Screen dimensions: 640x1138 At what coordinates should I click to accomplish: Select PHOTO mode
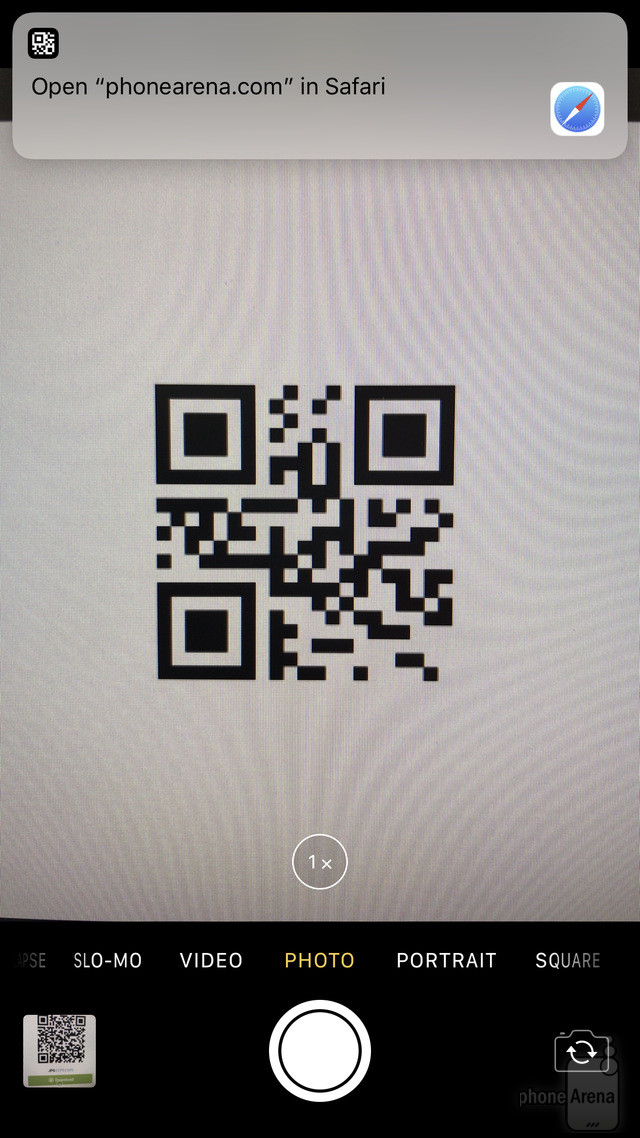coord(319,960)
